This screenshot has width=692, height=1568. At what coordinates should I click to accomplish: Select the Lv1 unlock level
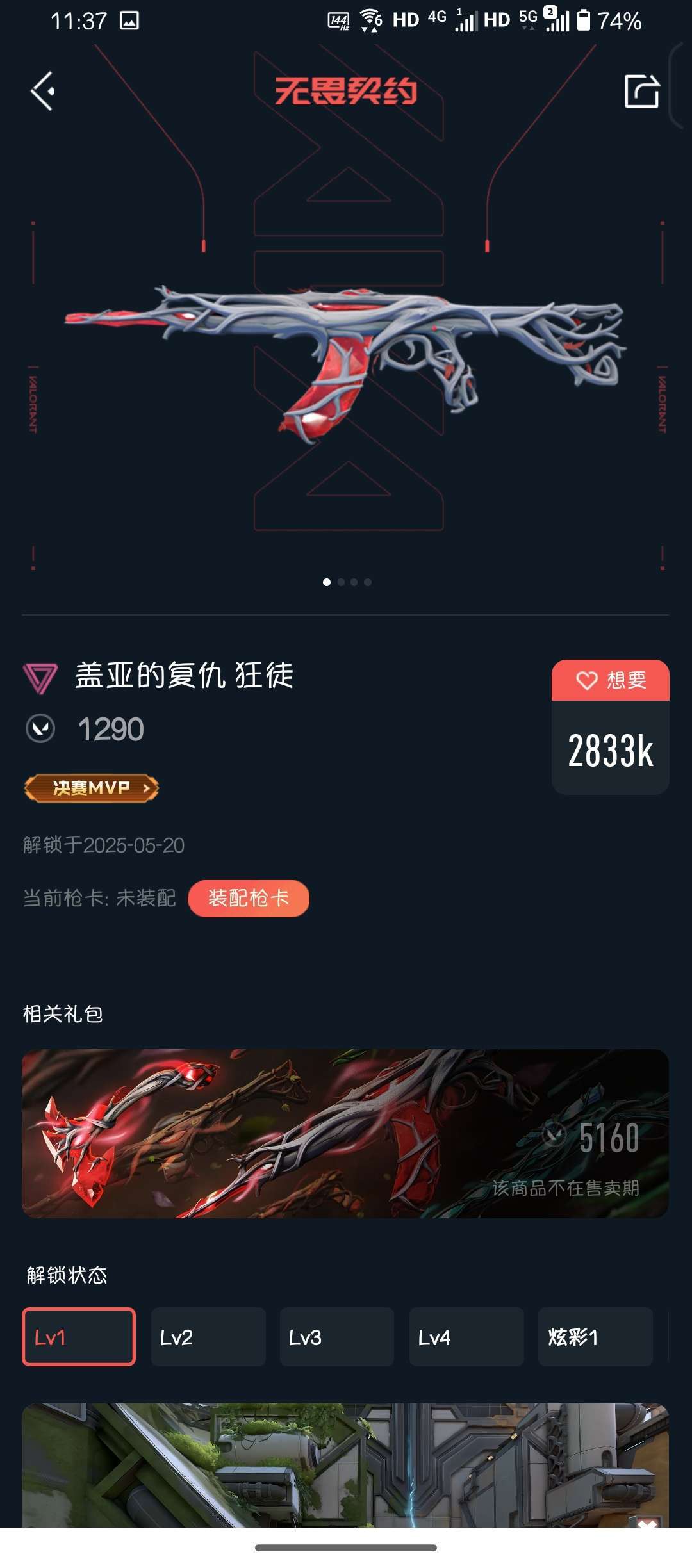[79, 1337]
